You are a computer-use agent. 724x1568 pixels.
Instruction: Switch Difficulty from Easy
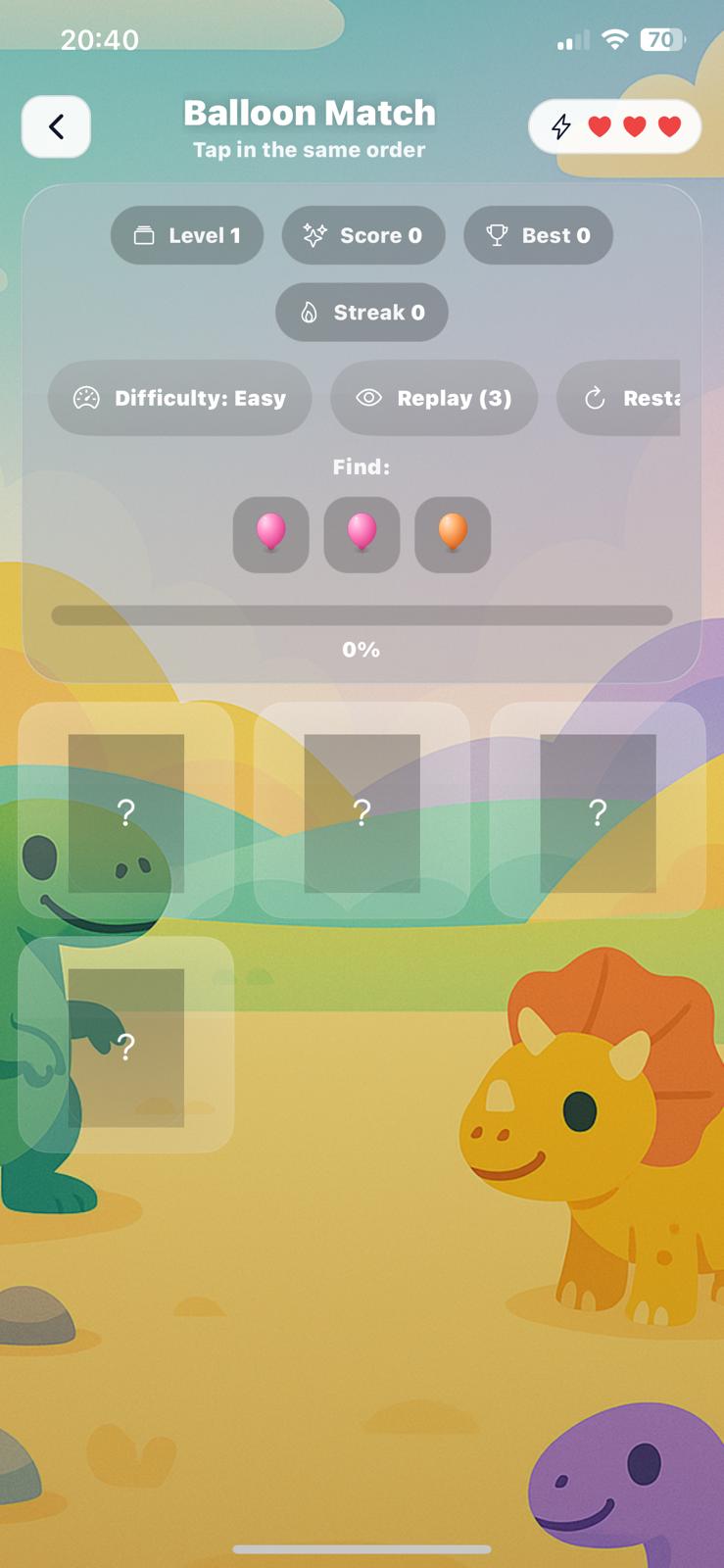[x=180, y=398]
